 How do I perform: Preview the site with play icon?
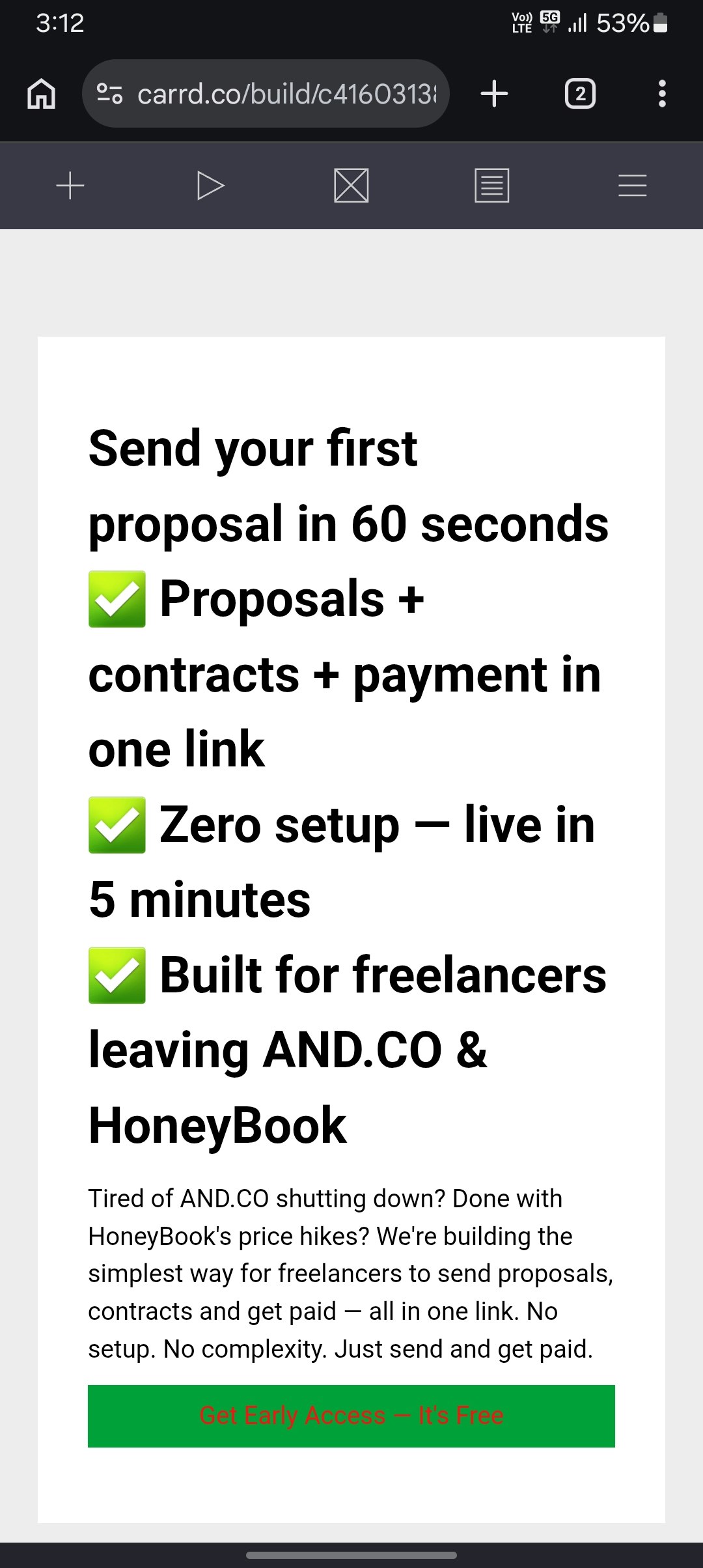[210, 186]
